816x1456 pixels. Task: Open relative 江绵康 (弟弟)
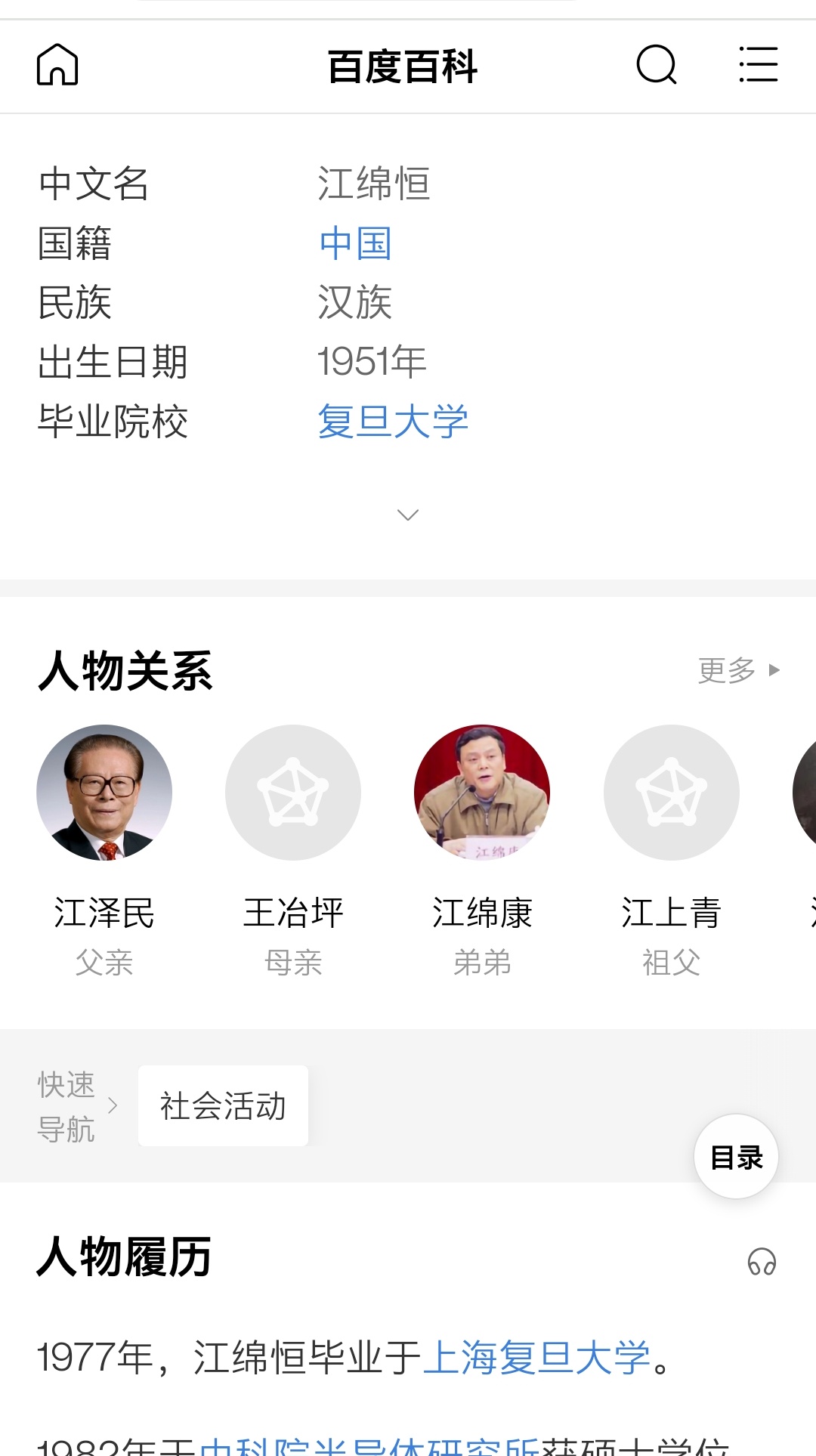click(482, 851)
